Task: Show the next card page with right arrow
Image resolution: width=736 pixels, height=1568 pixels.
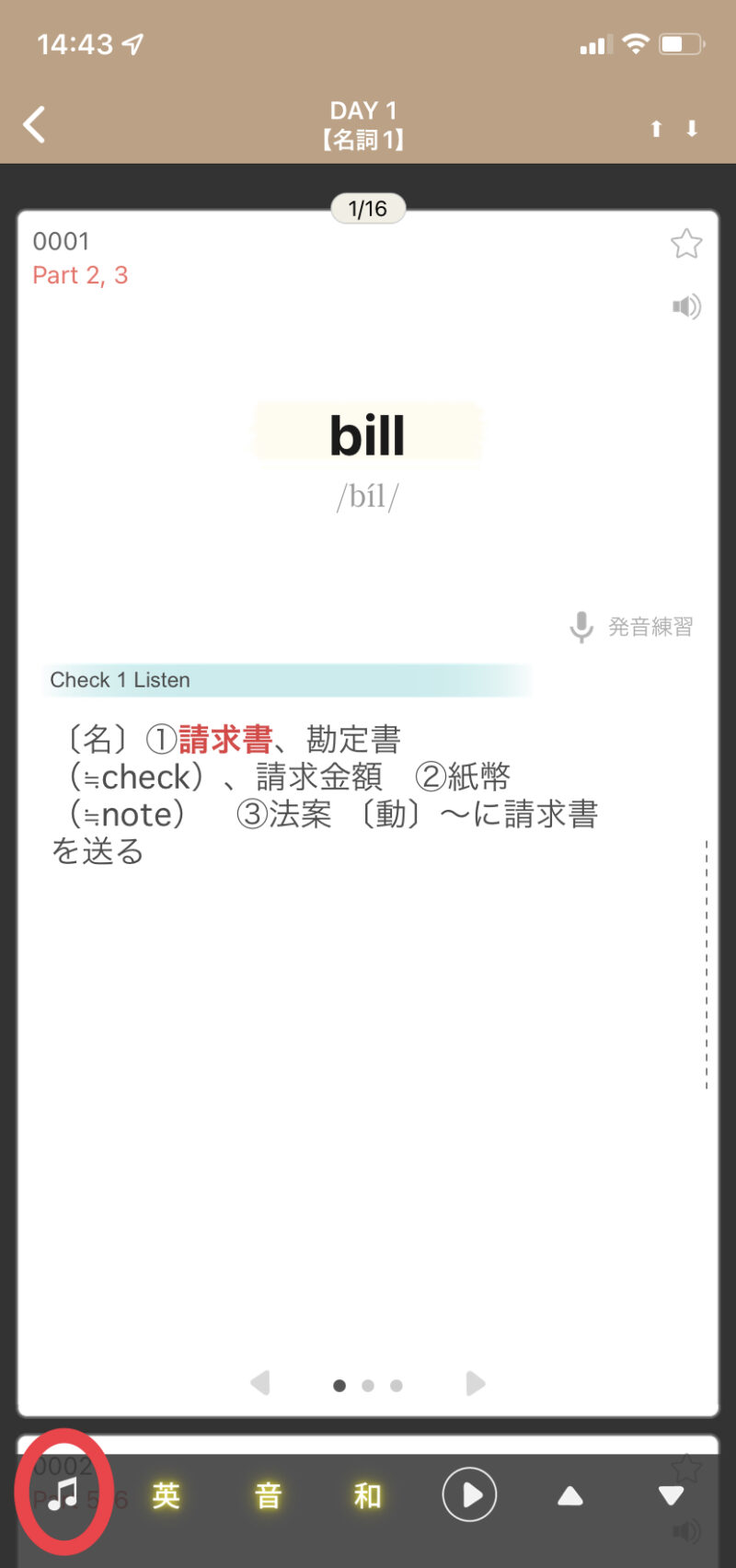Action: coord(475,1383)
